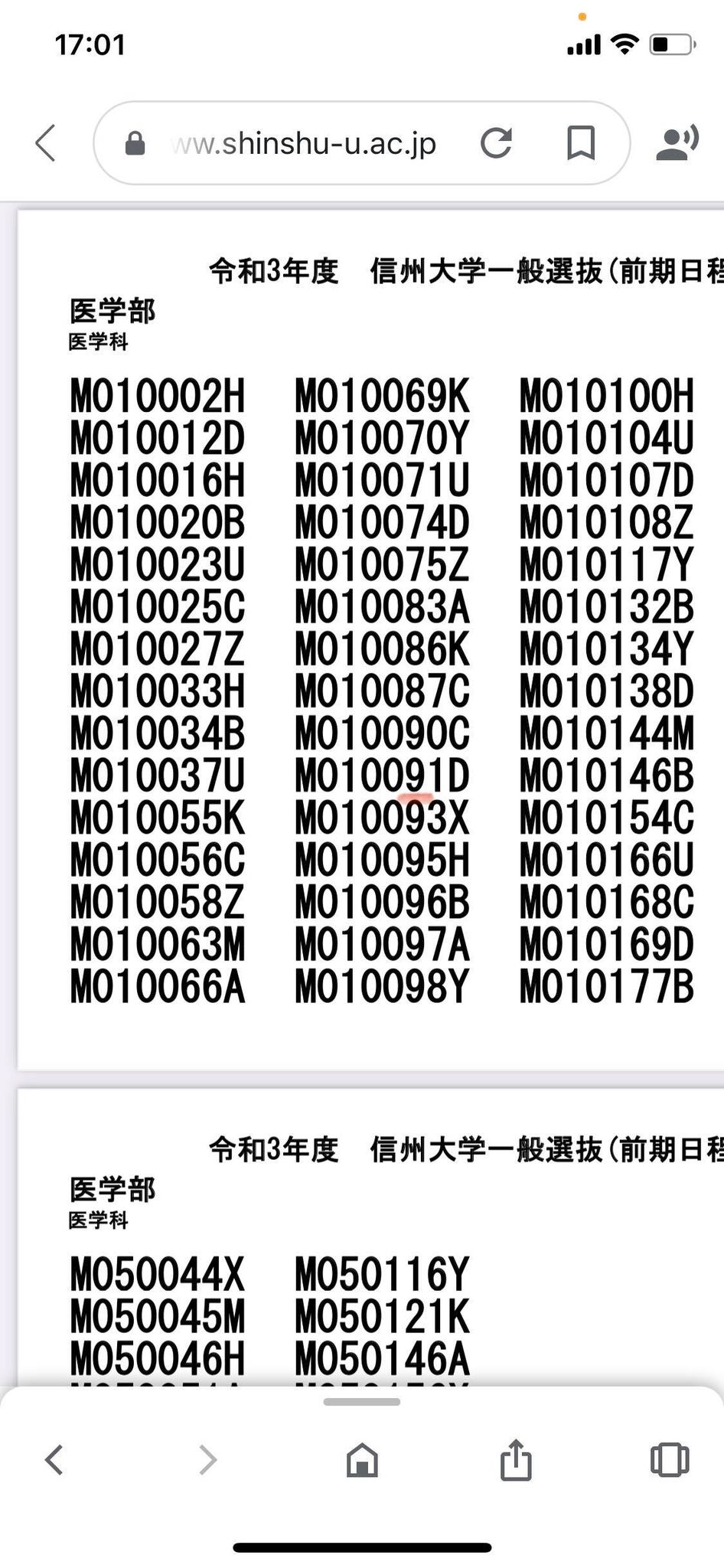The height and width of the screenshot is (1568, 724).
Task: Navigate forward in the bottom toolbar
Action: coord(208,1459)
